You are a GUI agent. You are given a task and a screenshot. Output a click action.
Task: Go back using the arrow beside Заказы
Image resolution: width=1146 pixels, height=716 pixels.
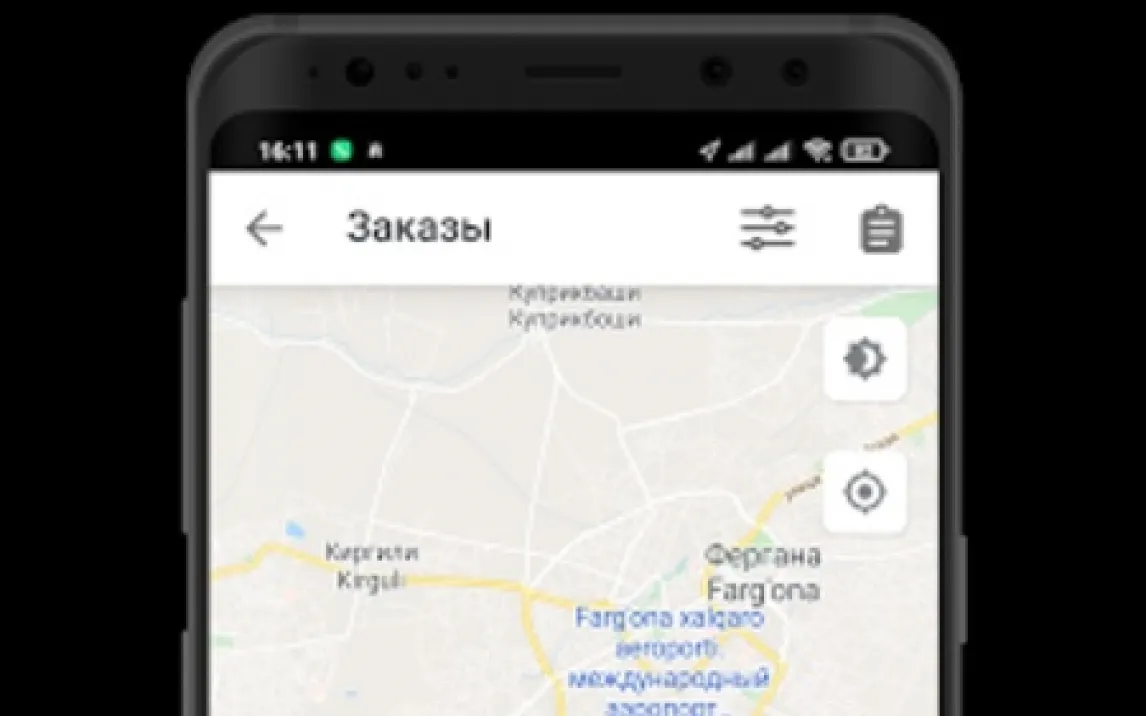[264, 229]
